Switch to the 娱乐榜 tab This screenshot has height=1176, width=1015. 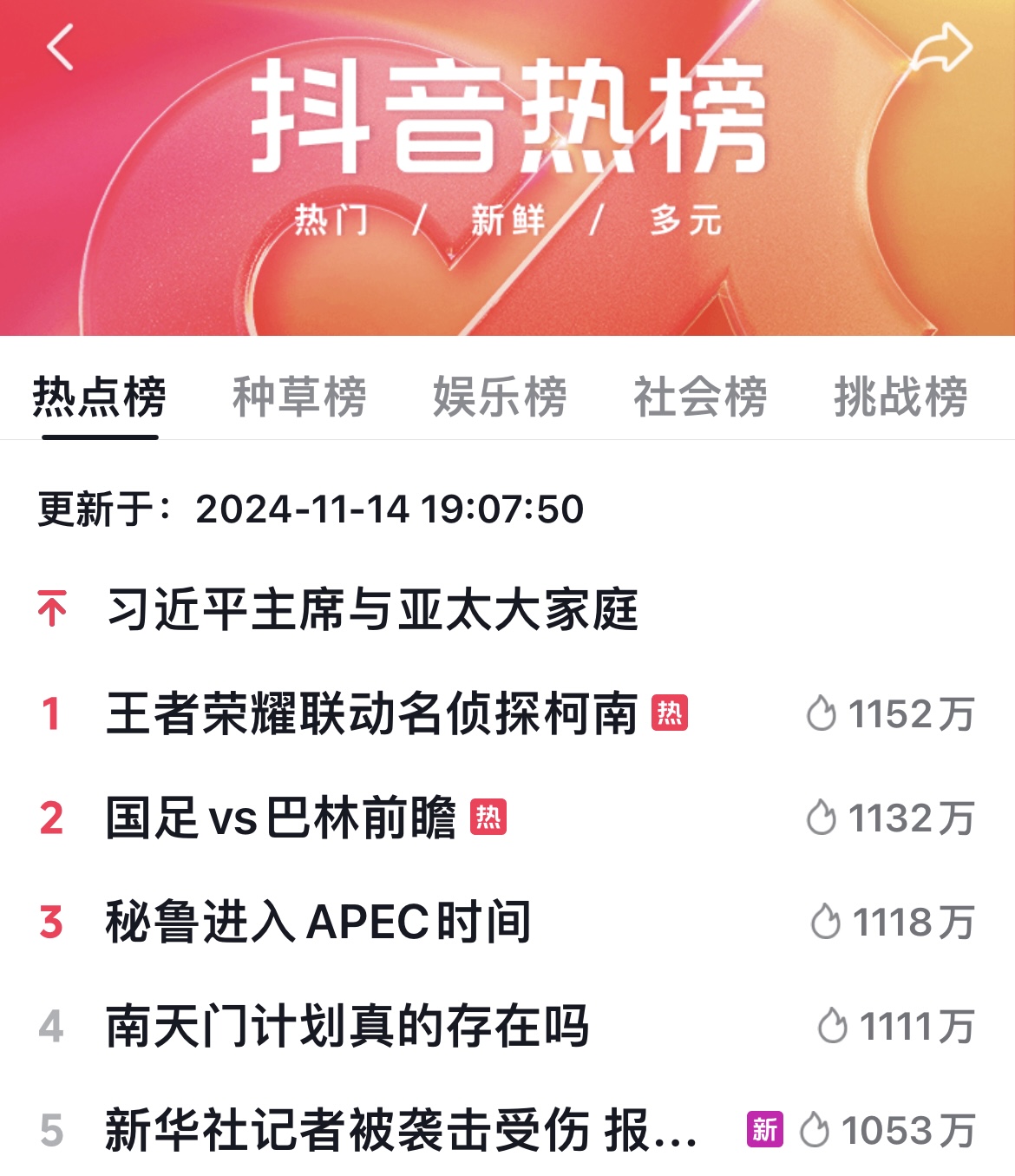500,397
